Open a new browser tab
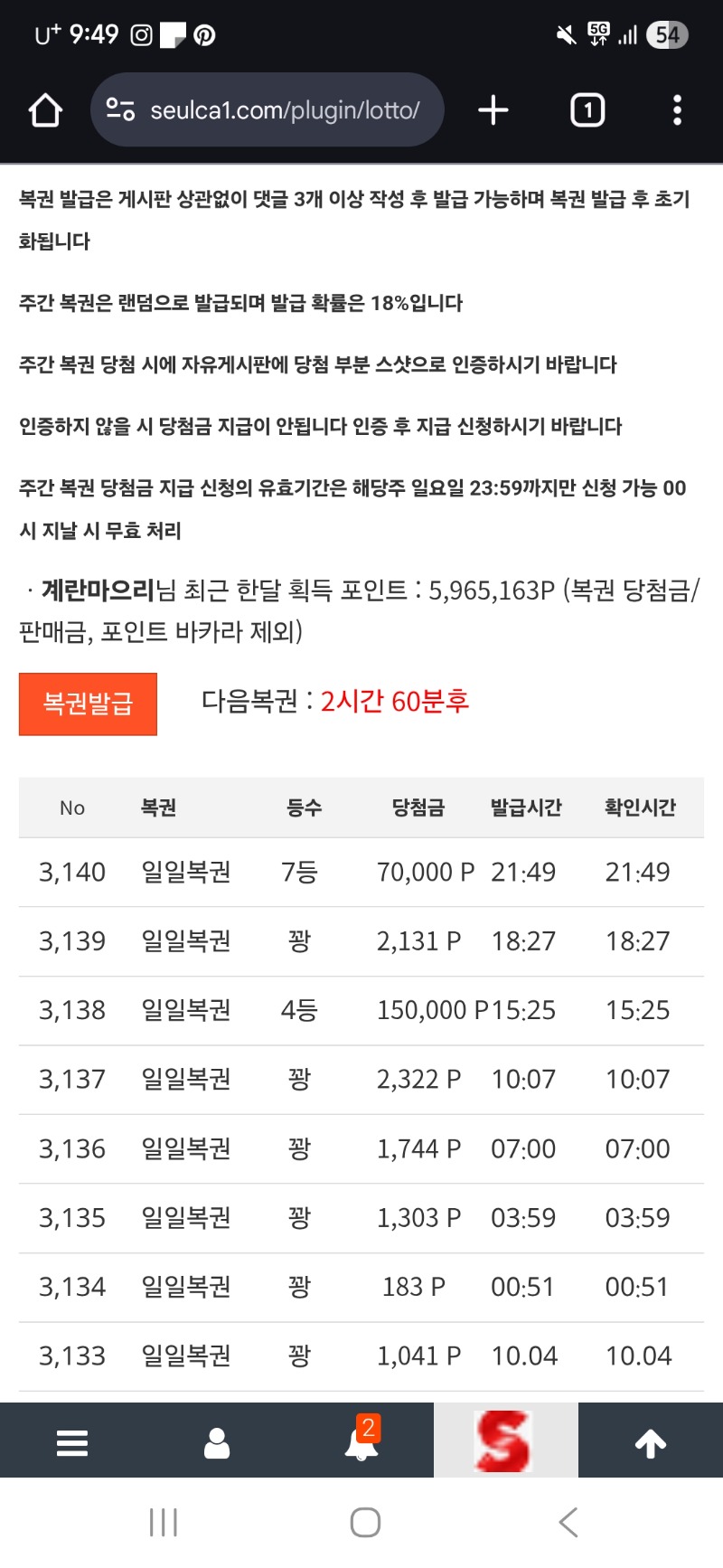The image size is (723, 1568). [x=493, y=110]
